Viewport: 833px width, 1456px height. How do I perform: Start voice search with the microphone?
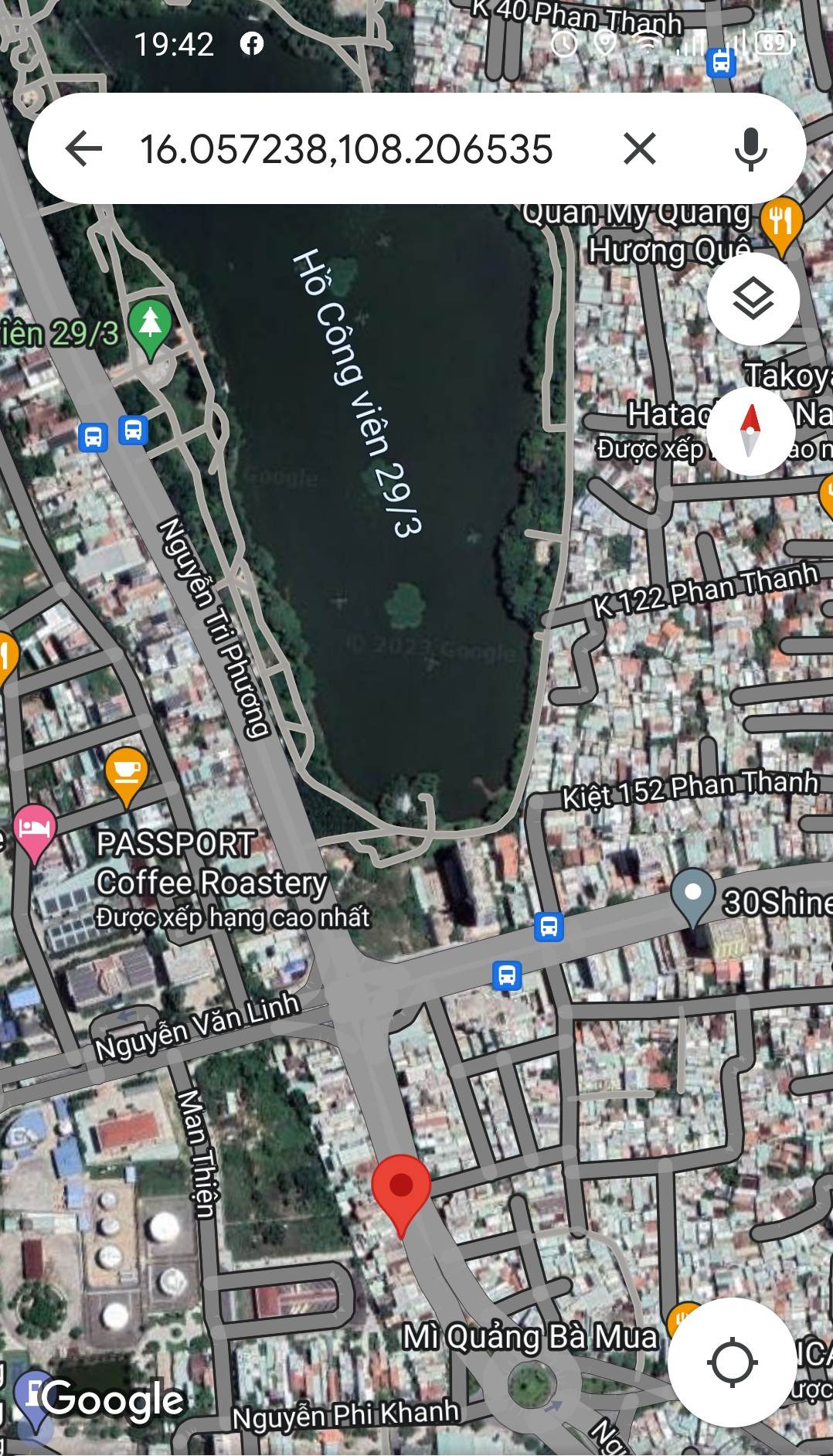click(x=750, y=148)
